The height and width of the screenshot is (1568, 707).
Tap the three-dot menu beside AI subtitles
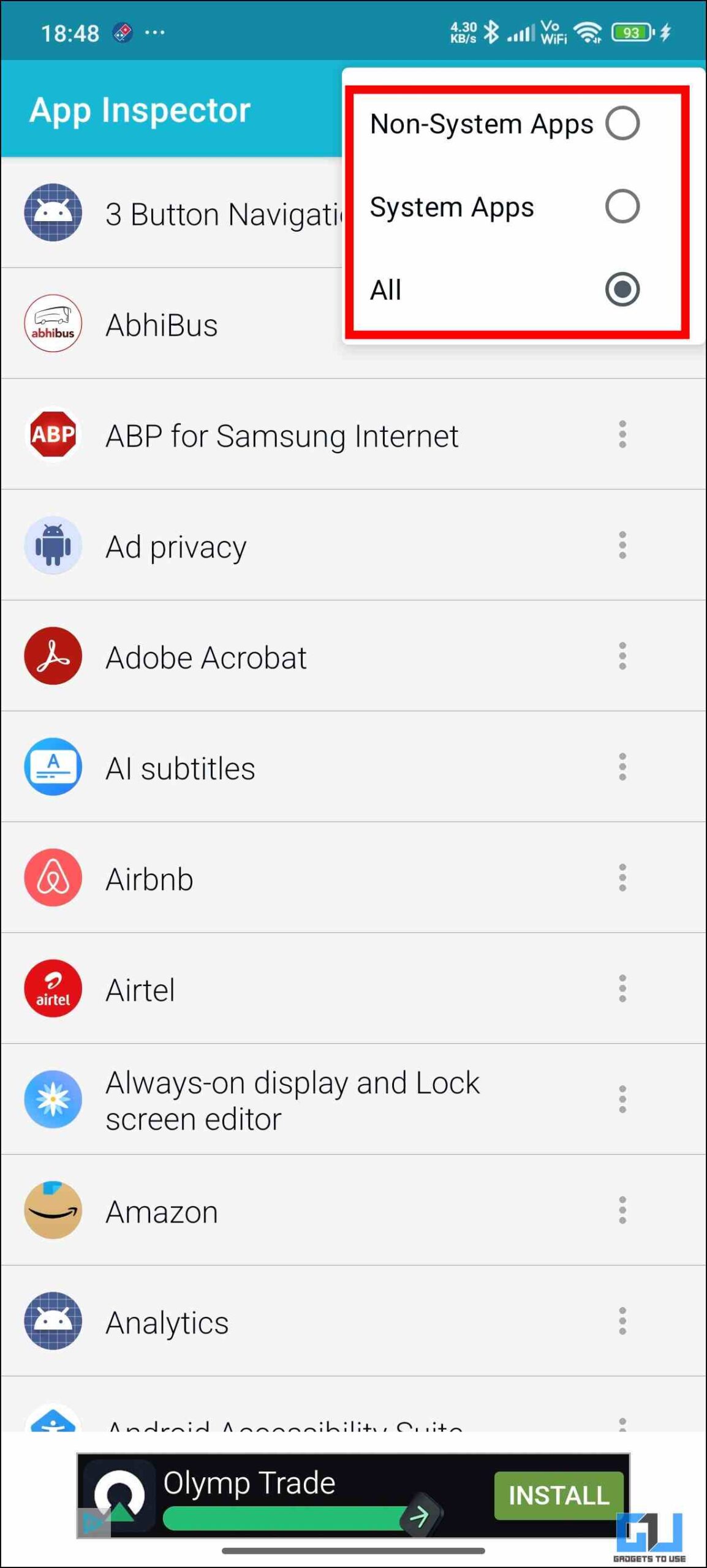pyautogui.click(x=622, y=767)
